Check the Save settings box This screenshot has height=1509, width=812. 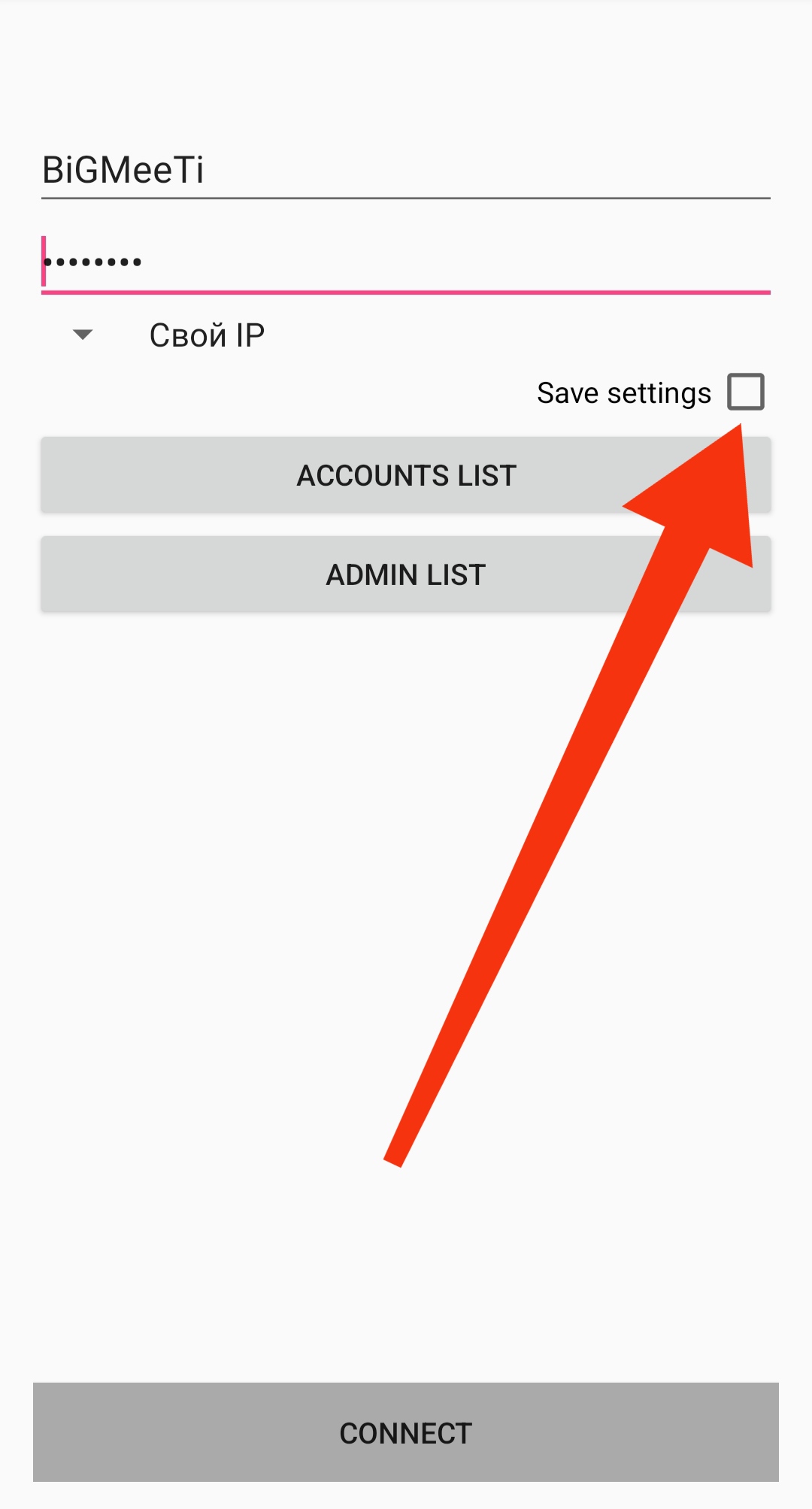click(x=745, y=392)
